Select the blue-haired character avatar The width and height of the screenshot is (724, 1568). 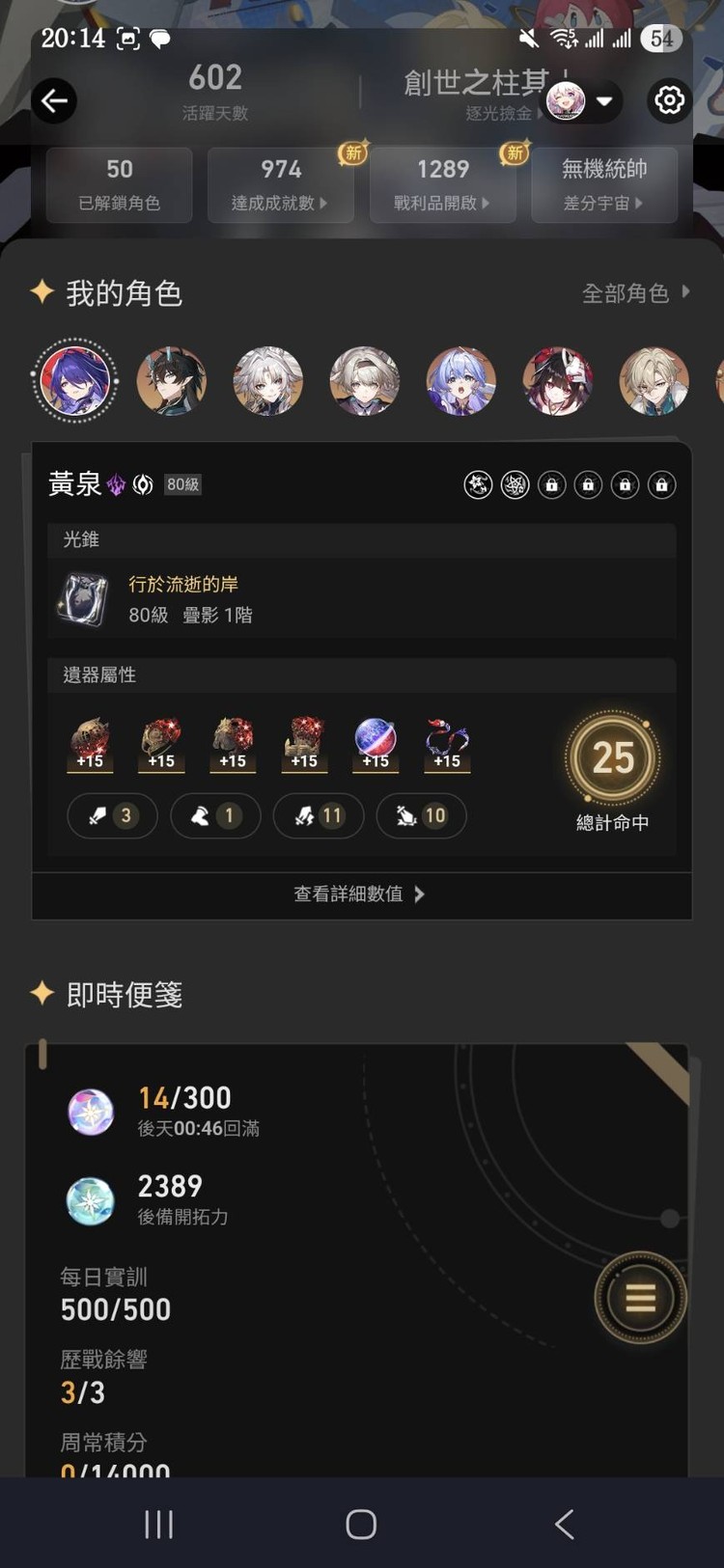(x=461, y=381)
